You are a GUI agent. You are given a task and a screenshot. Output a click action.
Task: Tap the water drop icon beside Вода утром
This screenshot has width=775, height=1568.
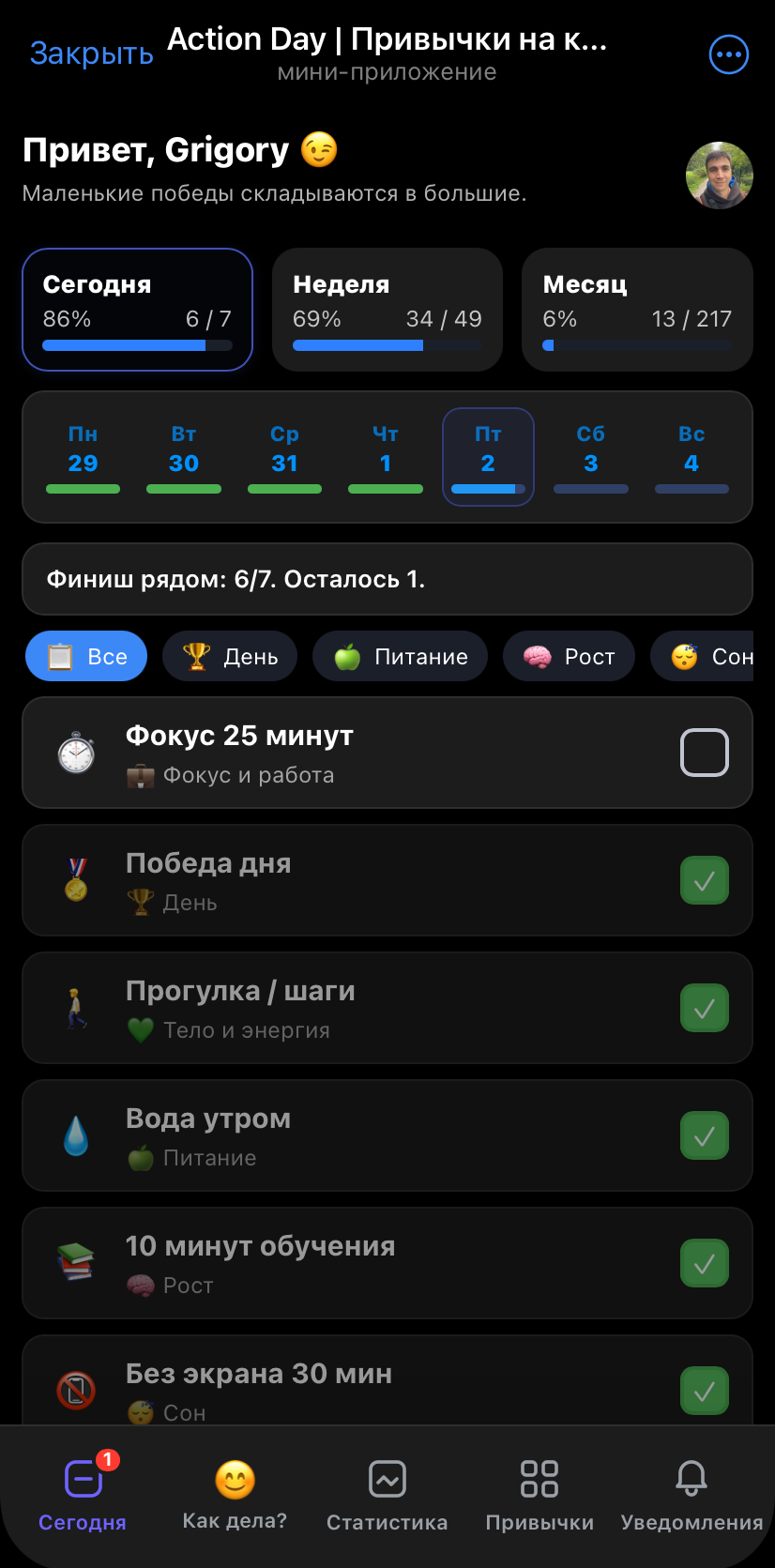pos(75,1135)
